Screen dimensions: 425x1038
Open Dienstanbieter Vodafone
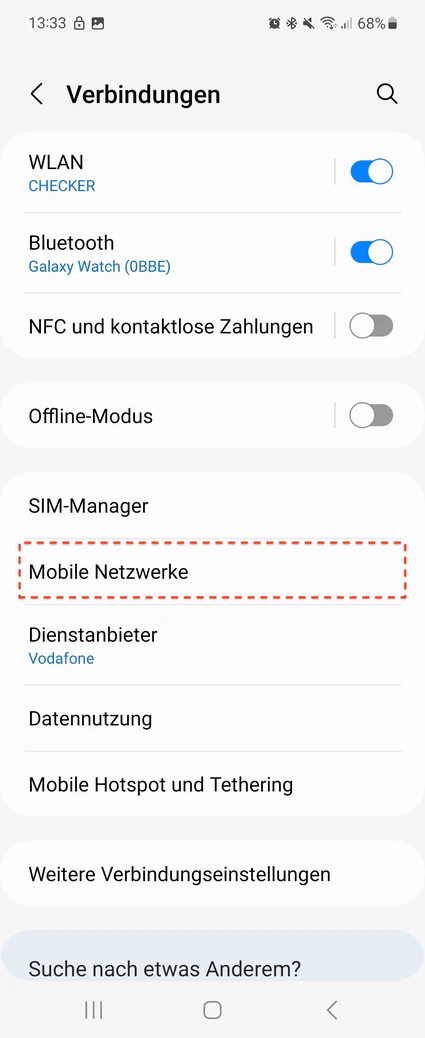[212, 645]
